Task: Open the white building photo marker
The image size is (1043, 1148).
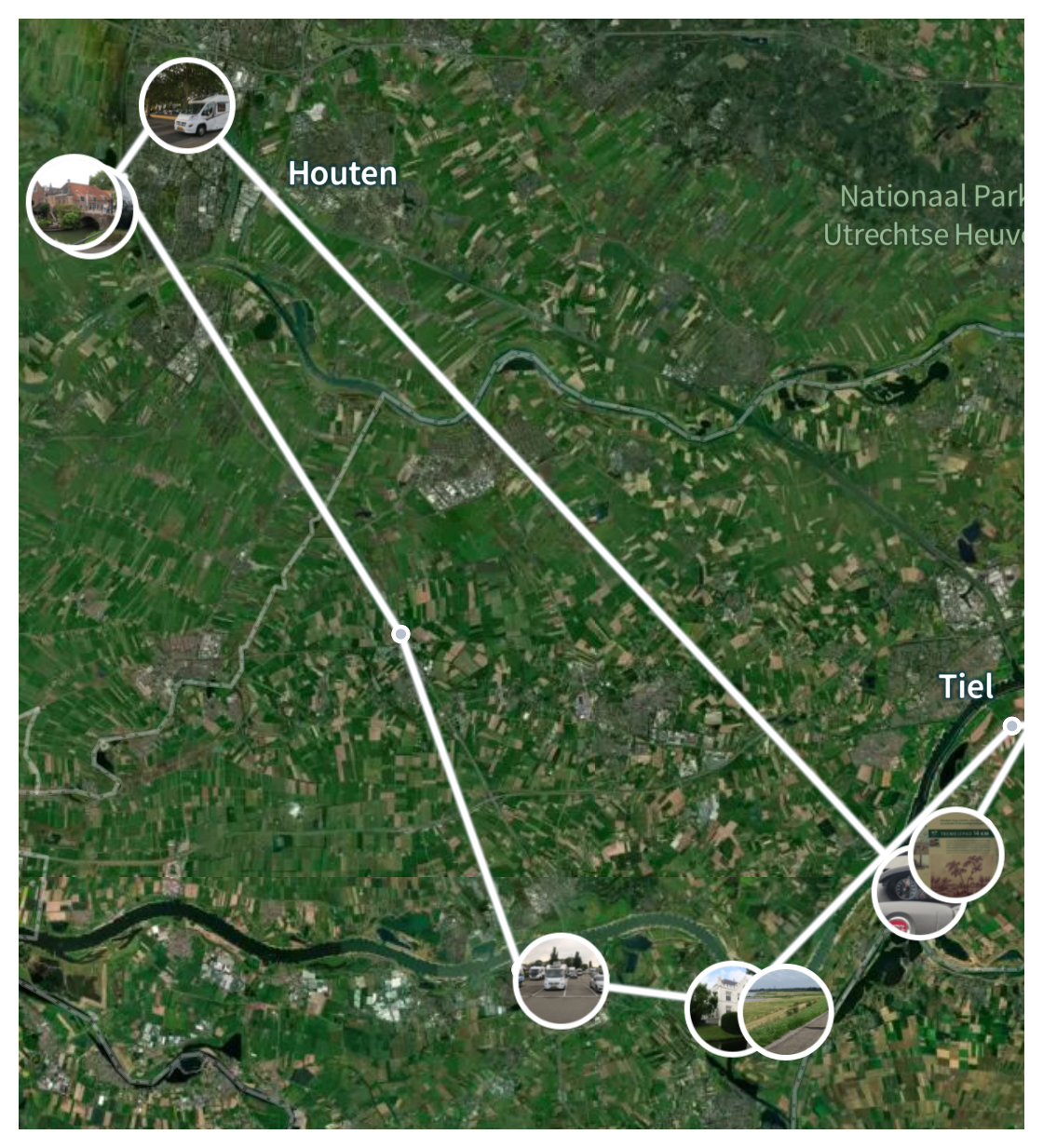Action: (713, 1007)
